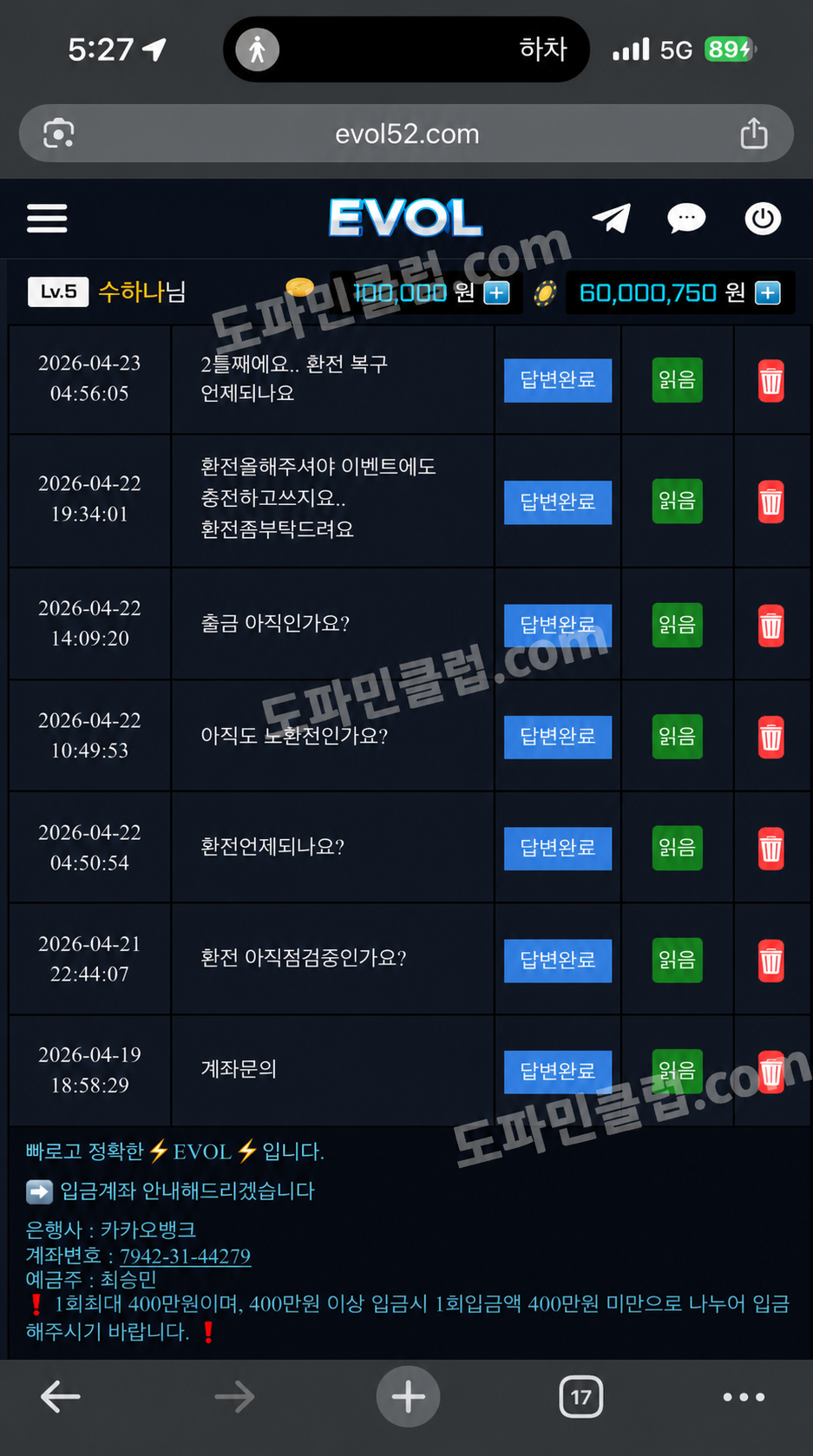813x1456 pixels.
Task: Delete the '환전언제되나요?' inquiry
Action: coord(770,848)
